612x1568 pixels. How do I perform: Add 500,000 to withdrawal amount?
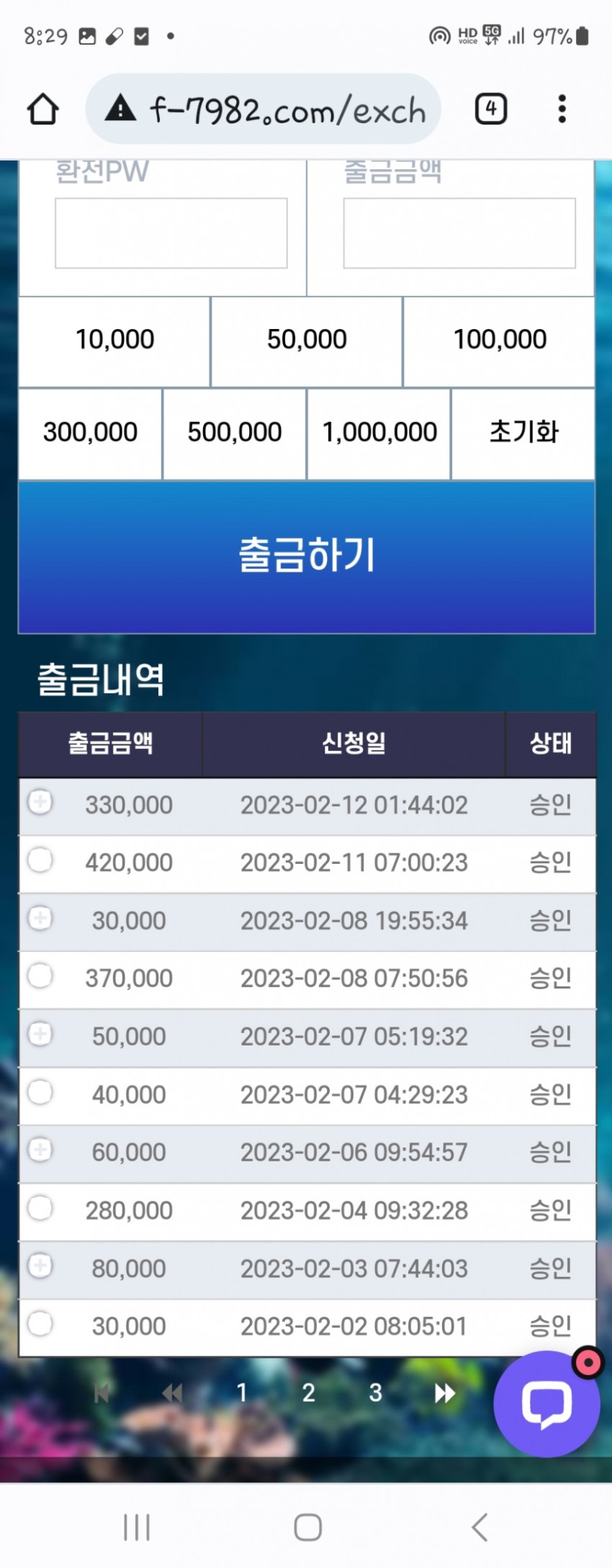tap(235, 432)
